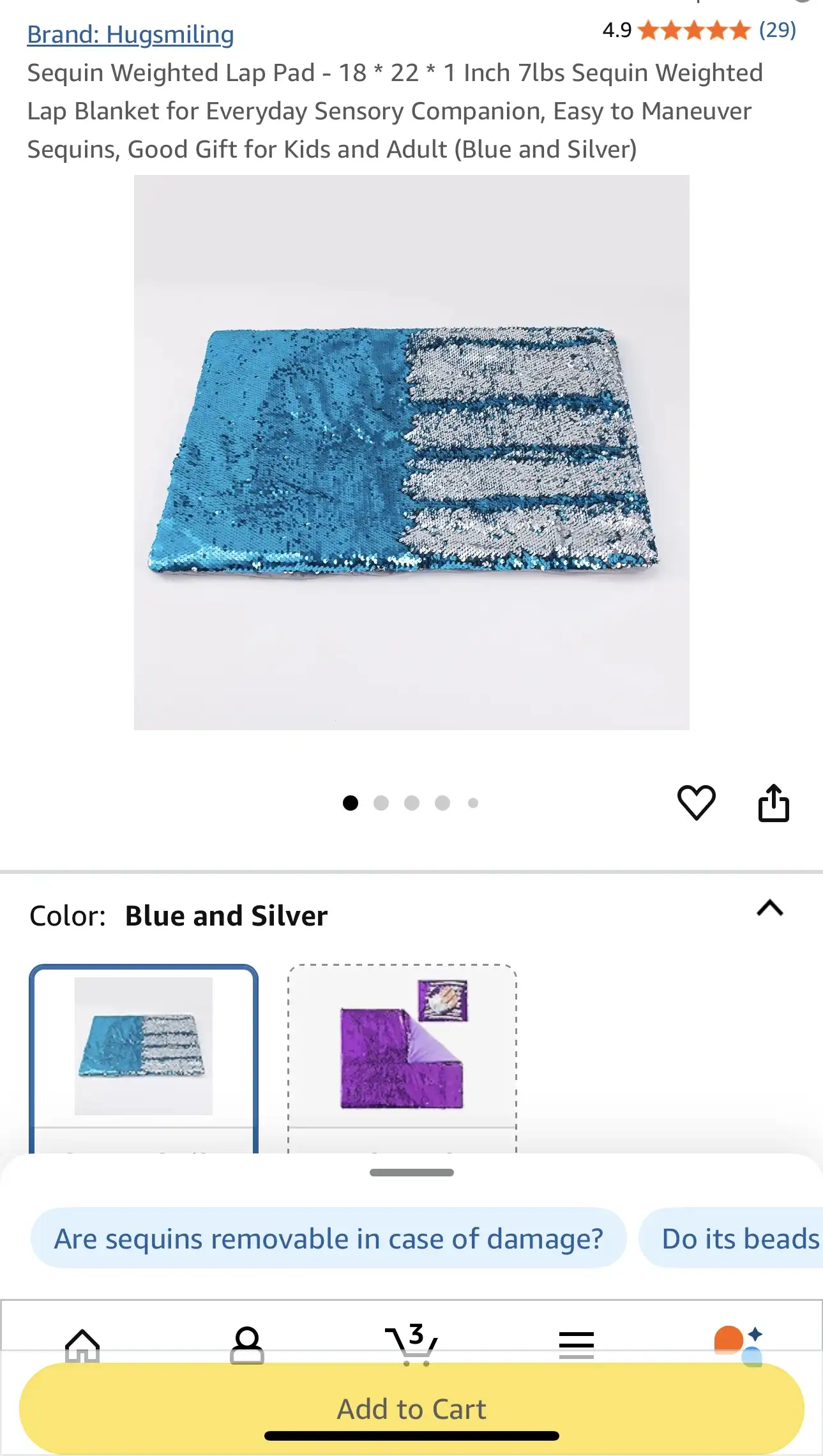The image size is (823, 1456).
Task: Jump to the second image dot
Action: pos(381,803)
